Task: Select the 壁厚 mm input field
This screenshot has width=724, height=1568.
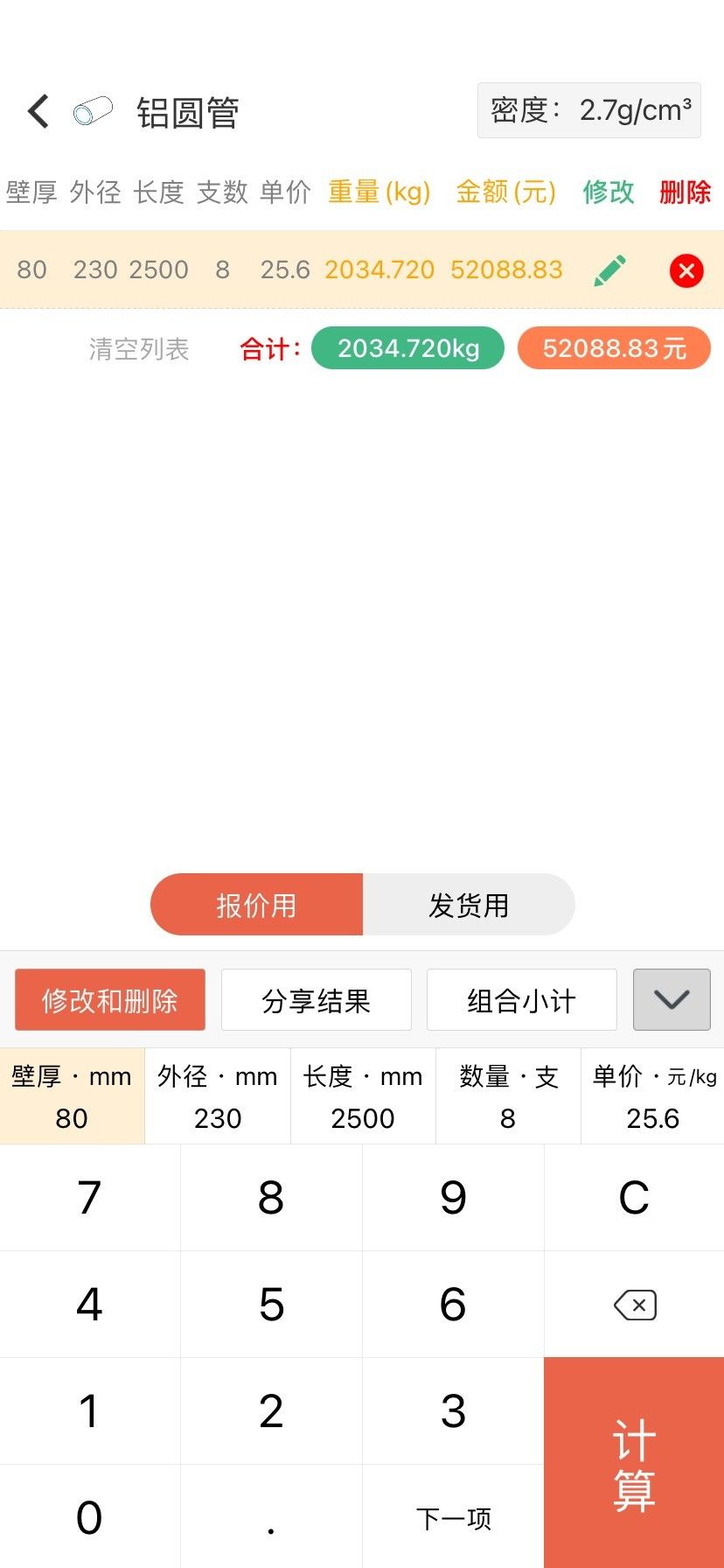Action: point(72,1096)
